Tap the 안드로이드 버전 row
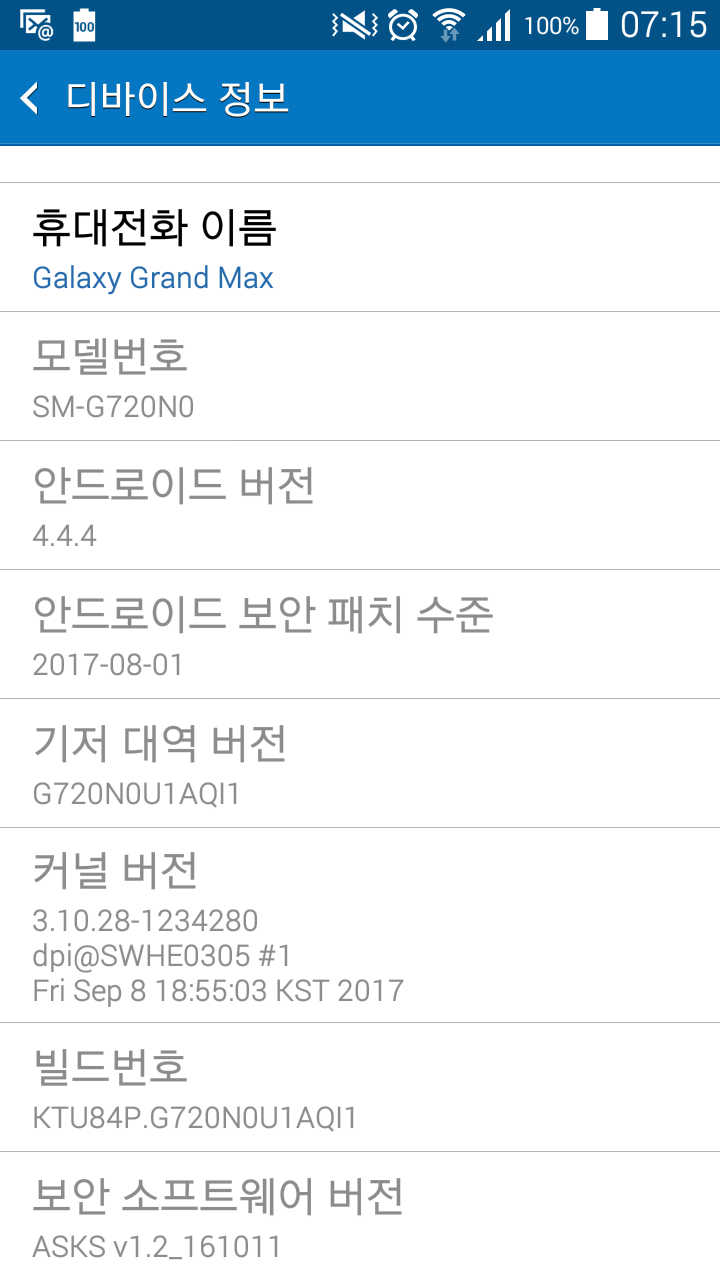 (x=360, y=506)
